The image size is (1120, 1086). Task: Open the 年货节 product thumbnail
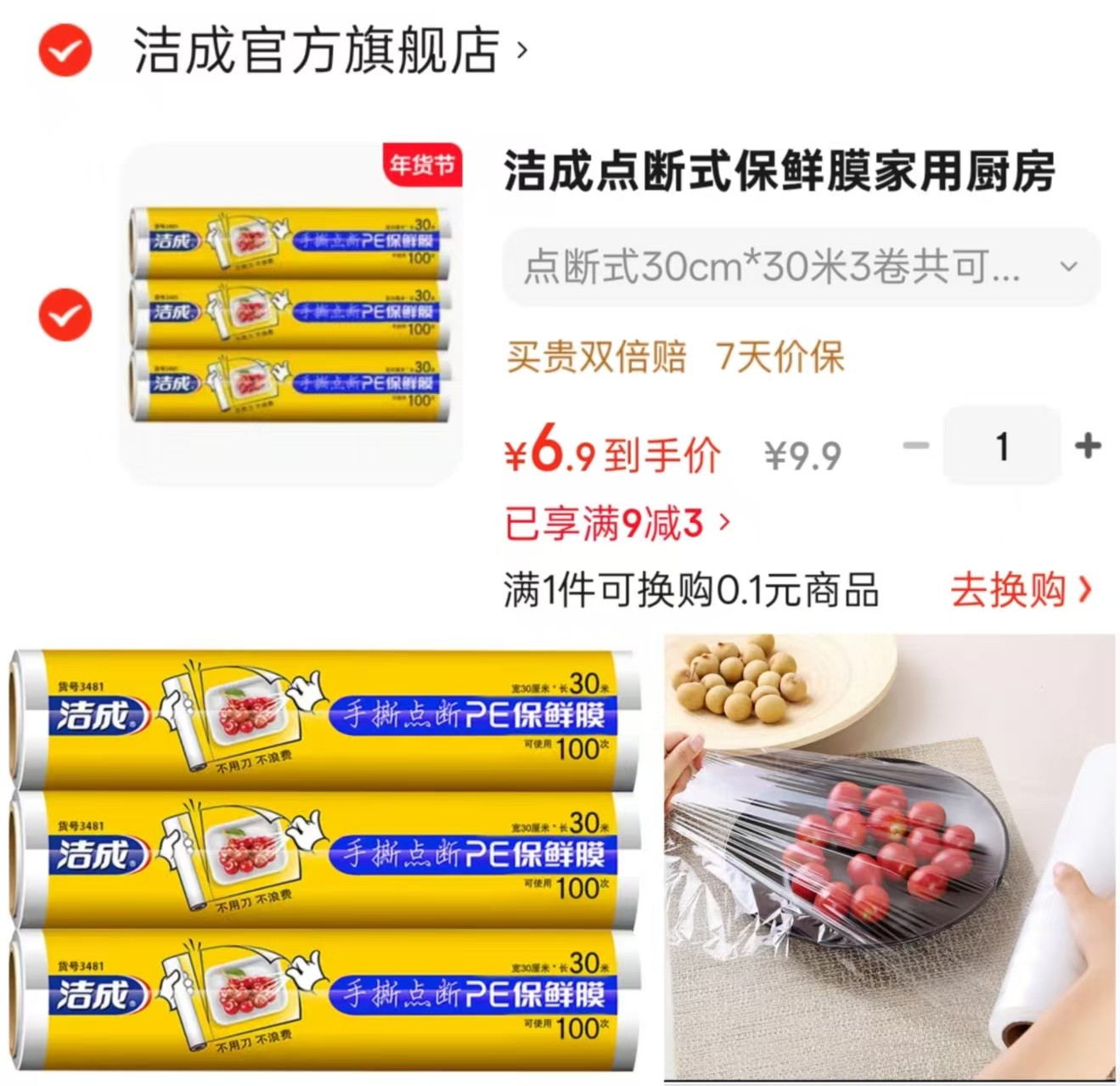290,314
